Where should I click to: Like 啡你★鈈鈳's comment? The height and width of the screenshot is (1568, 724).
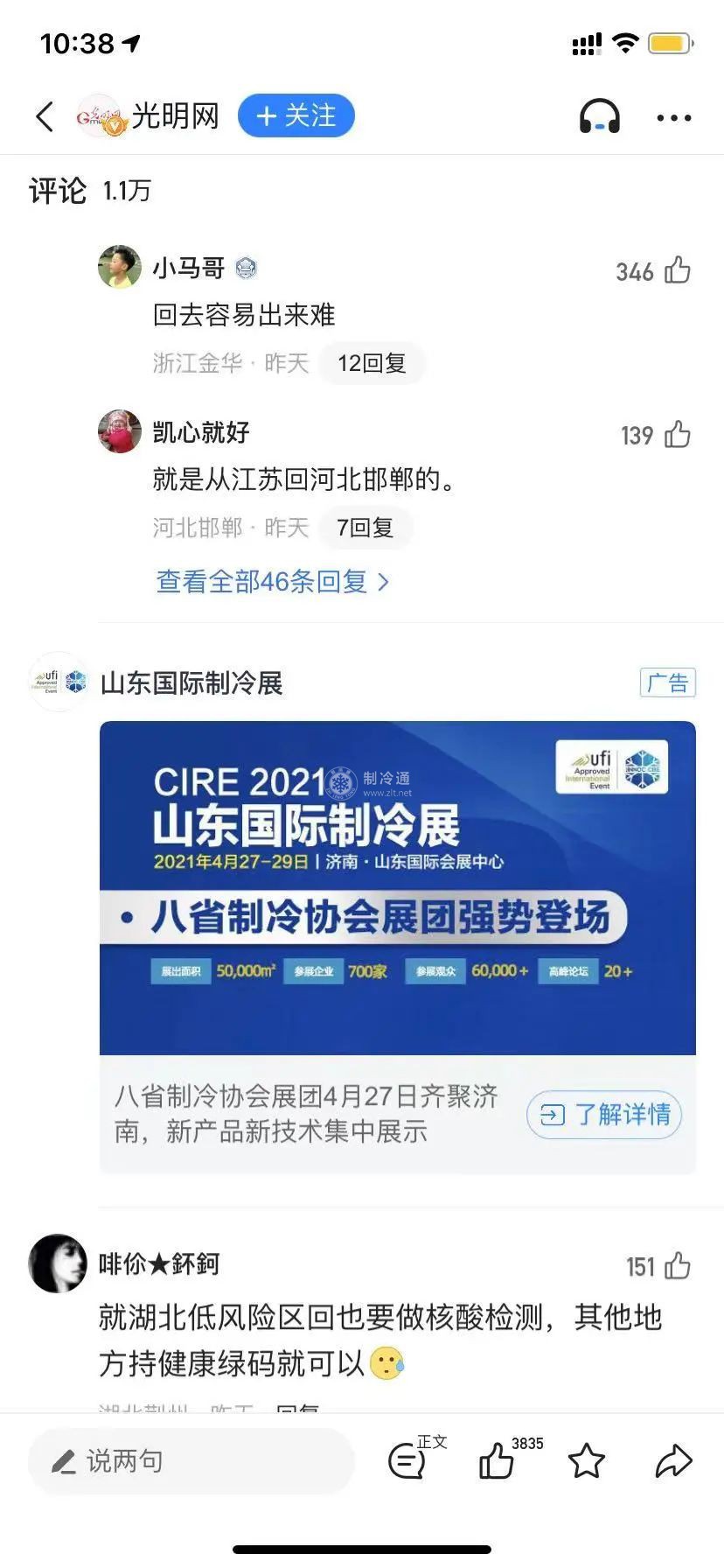tap(677, 1266)
